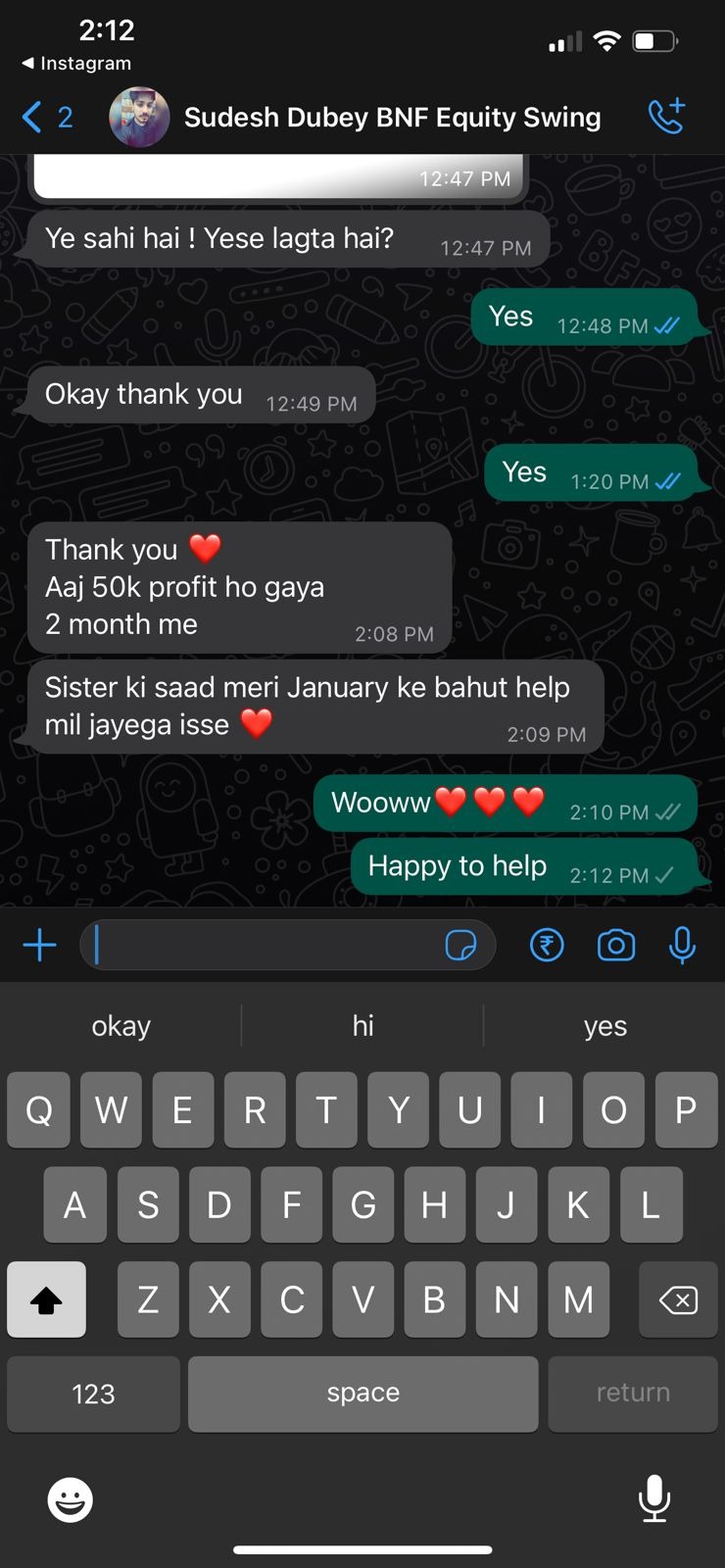Record a voice message with the mic
This screenshot has height=1568, width=725.
682,946
